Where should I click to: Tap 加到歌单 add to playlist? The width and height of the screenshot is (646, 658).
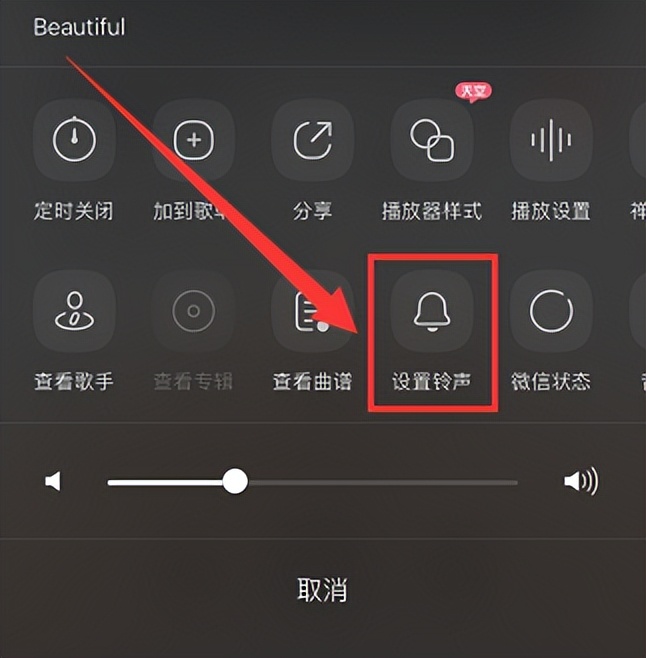click(x=193, y=141)
